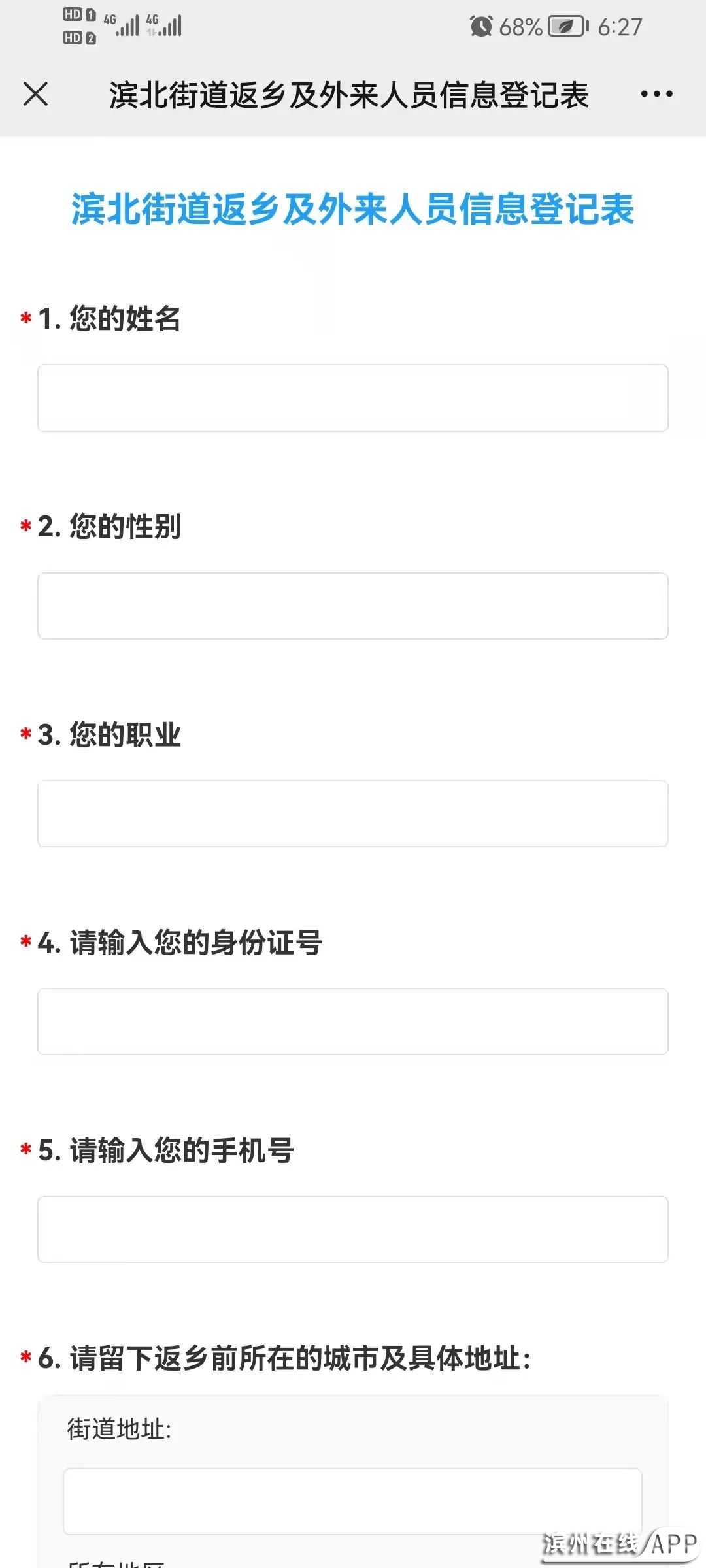
Task: Open the three-dot overflow menu
Action: click(x=656, y=94)
